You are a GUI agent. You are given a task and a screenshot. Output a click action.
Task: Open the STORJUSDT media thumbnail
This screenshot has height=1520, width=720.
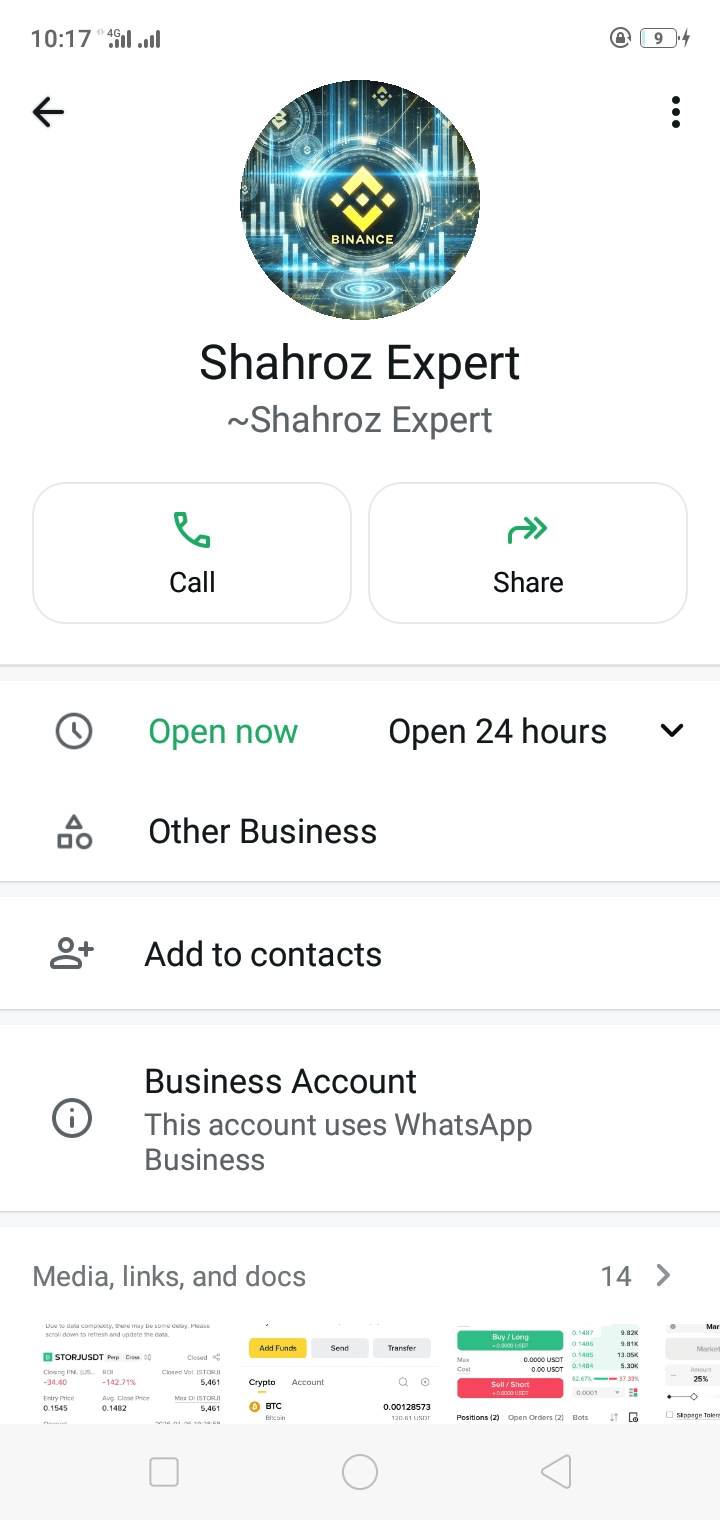(132, 1370)
